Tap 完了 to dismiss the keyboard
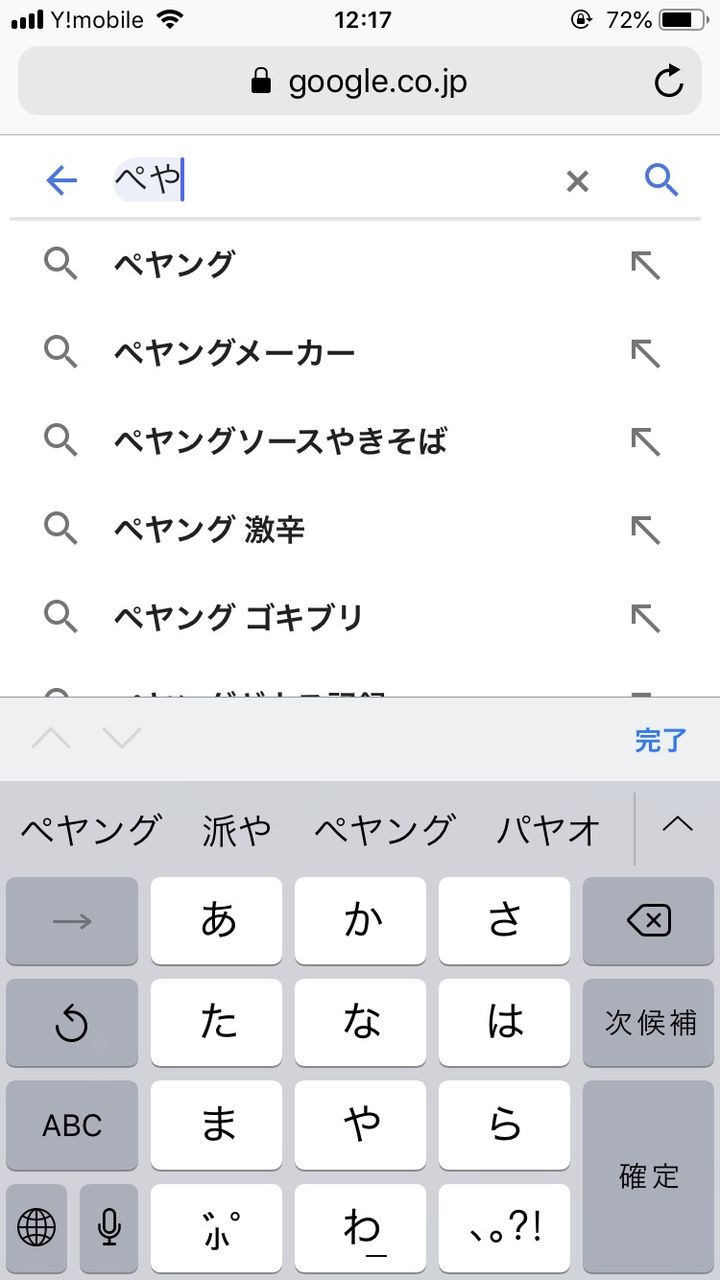The width and height of the screenshot is (720, 1280). coord(660,740)
